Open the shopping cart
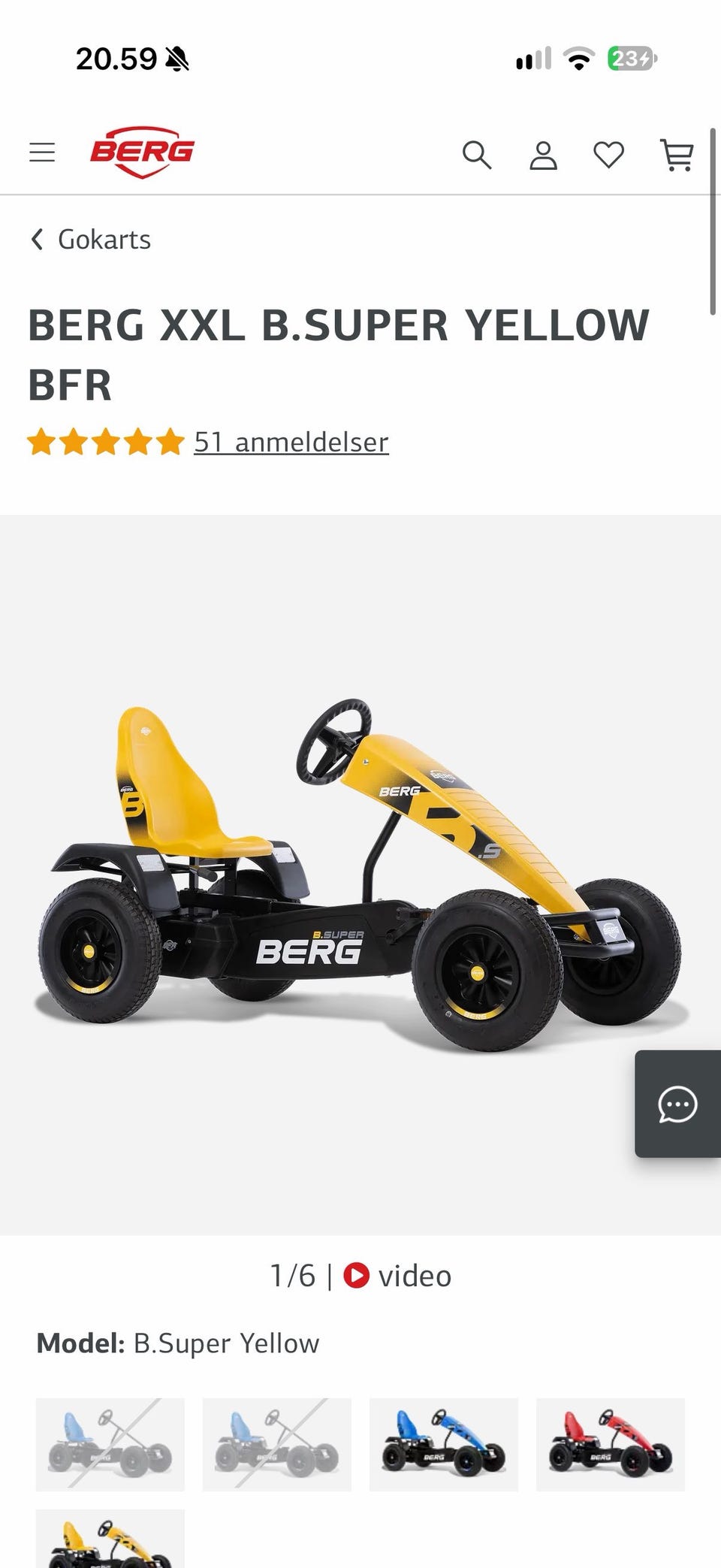The height and width of the screenshot is (1568, 721). click(x=676, y=155)
